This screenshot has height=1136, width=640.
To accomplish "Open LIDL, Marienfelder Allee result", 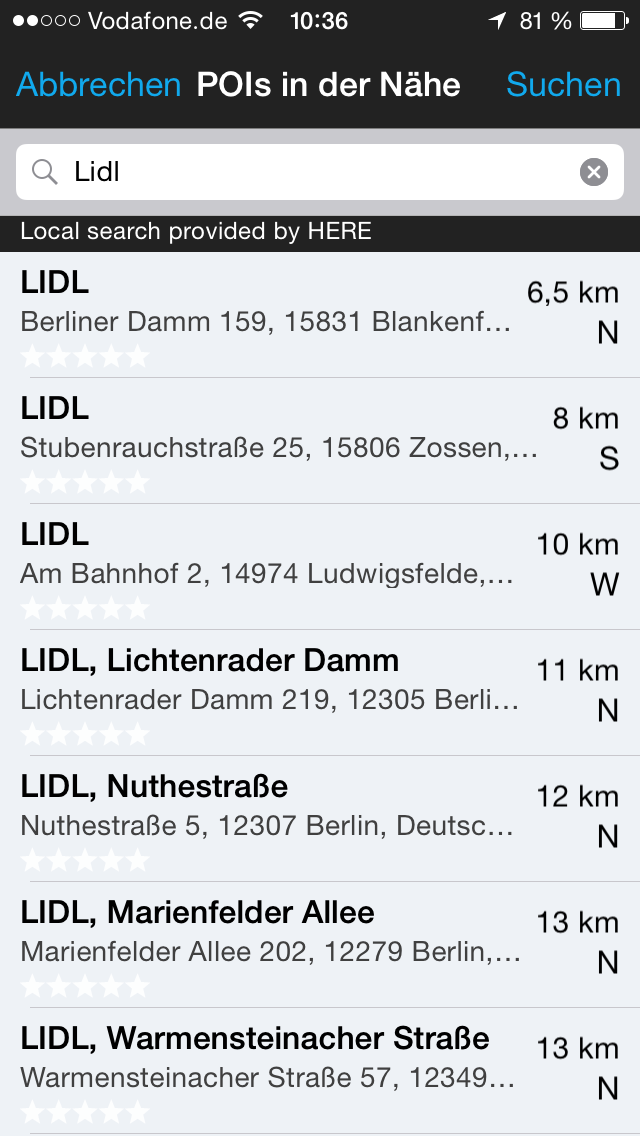I will pos(320,944).
